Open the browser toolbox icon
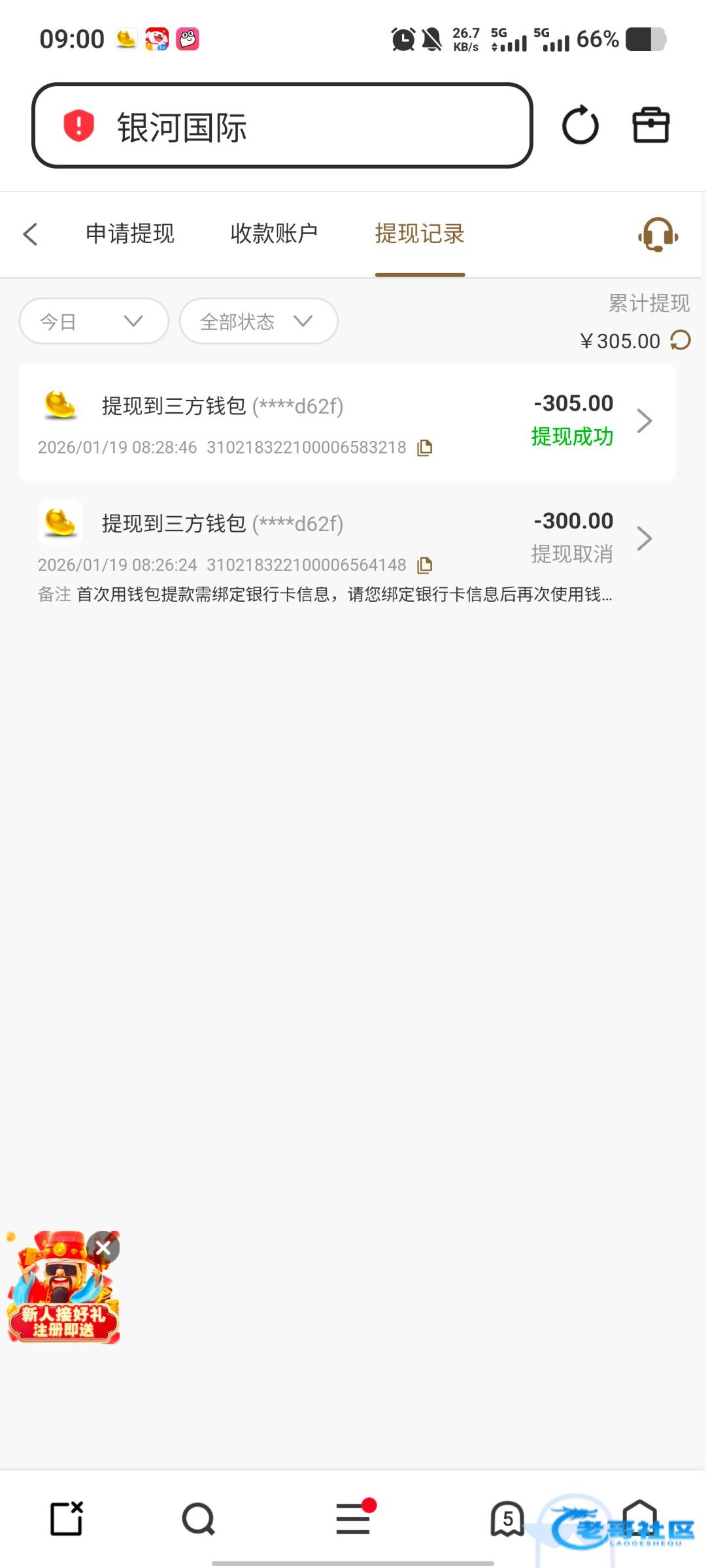Viewport: 706px width, 1568px height. click(650, 125)
